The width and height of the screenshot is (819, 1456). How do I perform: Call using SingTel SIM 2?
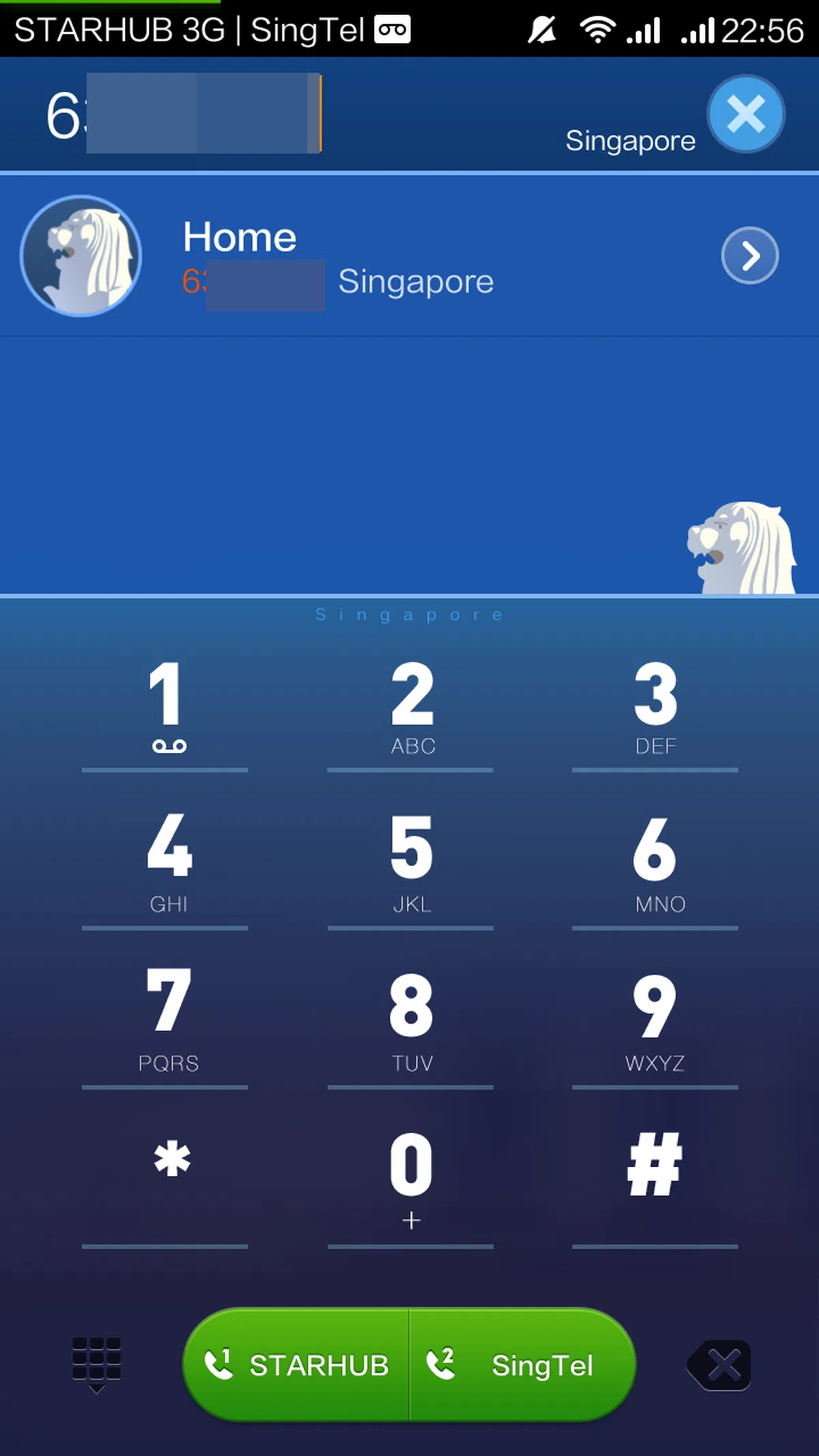pos(522,1365)
